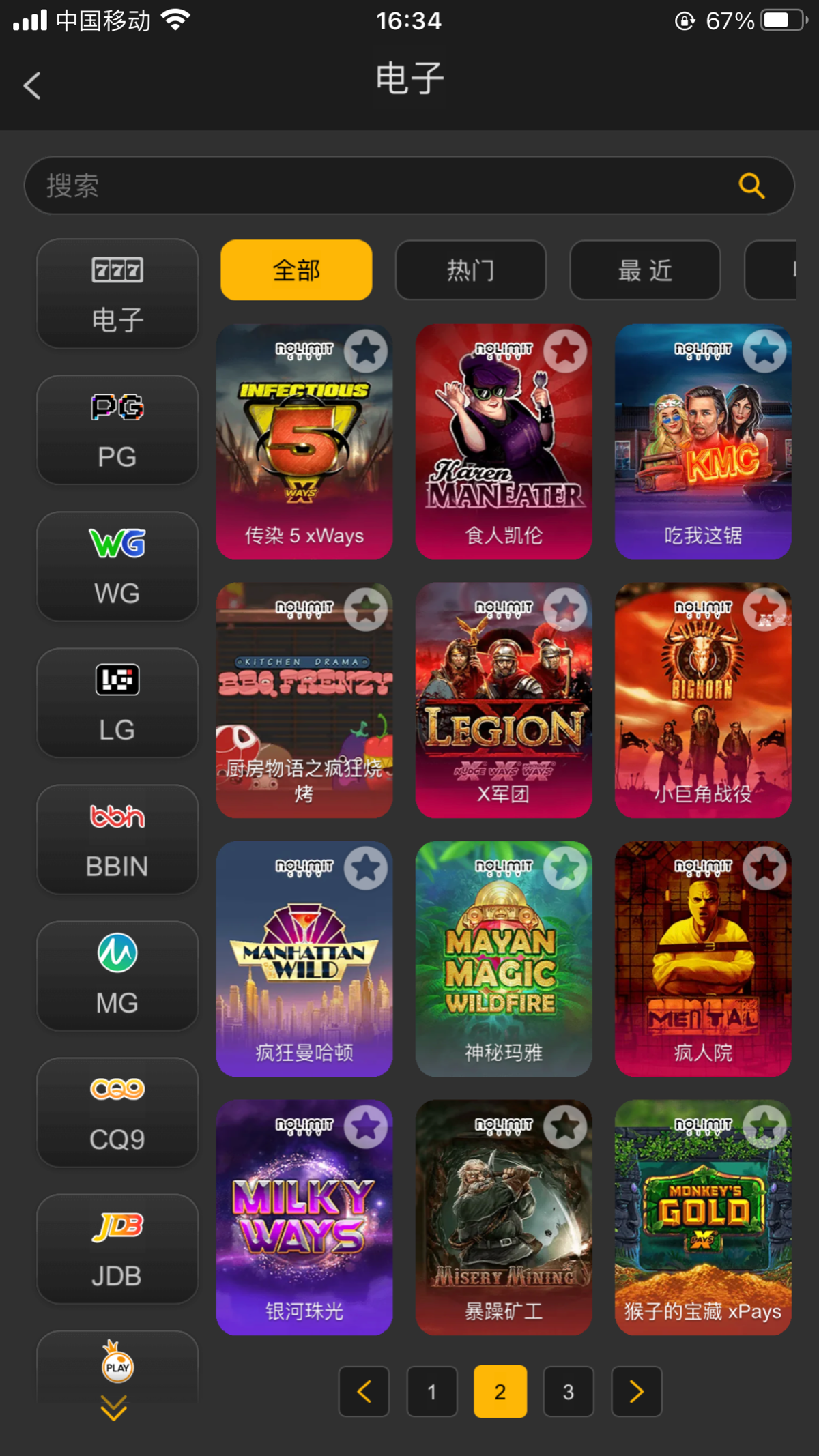Expand more providers with the double chevron
This screenshot has height=1456, width=819.
[x=114, y=1408]
